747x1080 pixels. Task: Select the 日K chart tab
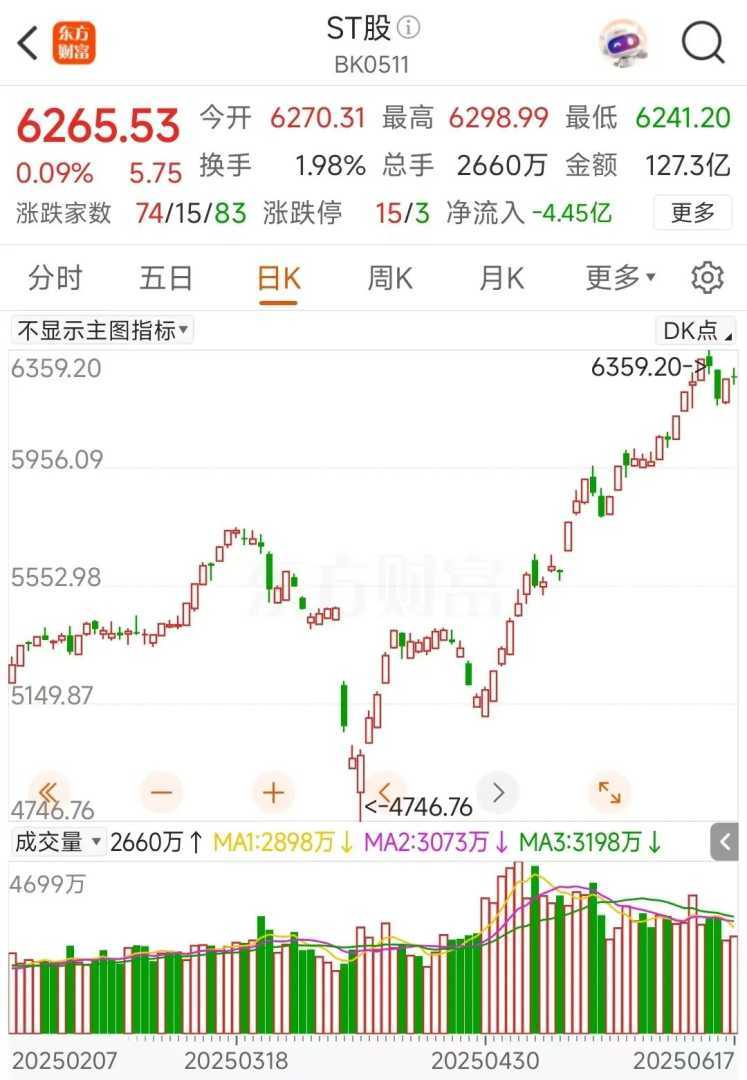(278, 278)
